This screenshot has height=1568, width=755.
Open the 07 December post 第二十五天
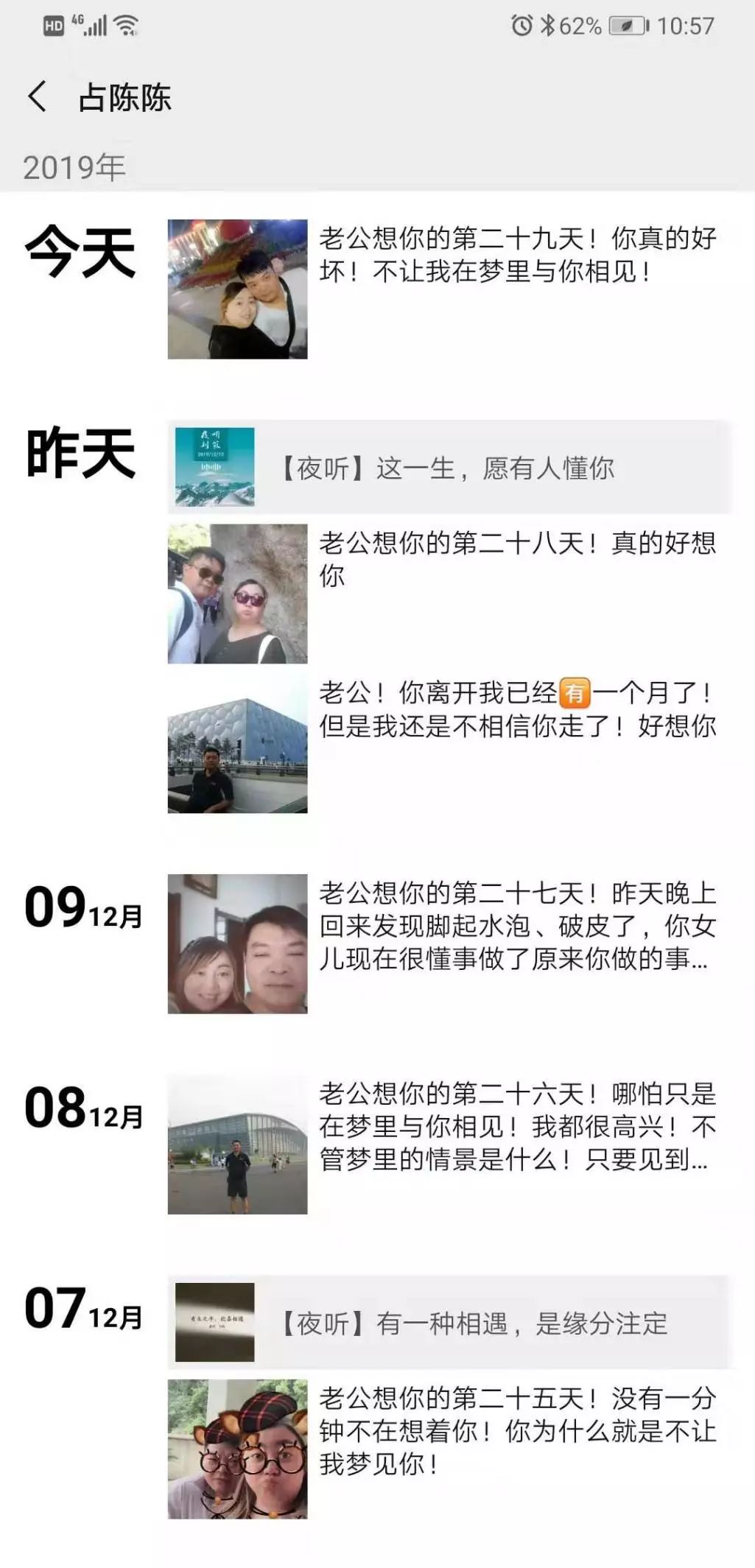tap(442, 1449)
